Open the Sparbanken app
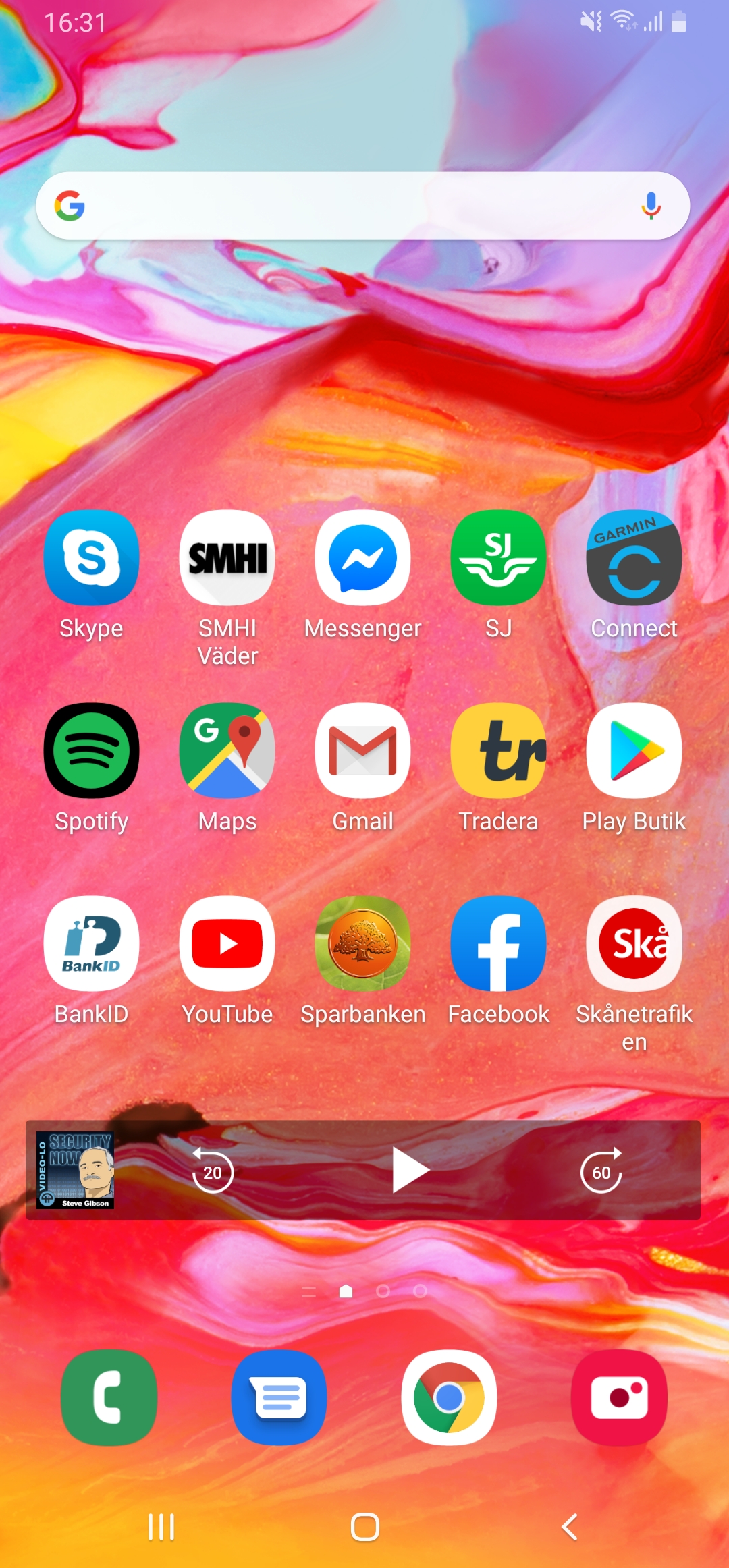This screenshot has width=729, height=1568. (363, 944)
